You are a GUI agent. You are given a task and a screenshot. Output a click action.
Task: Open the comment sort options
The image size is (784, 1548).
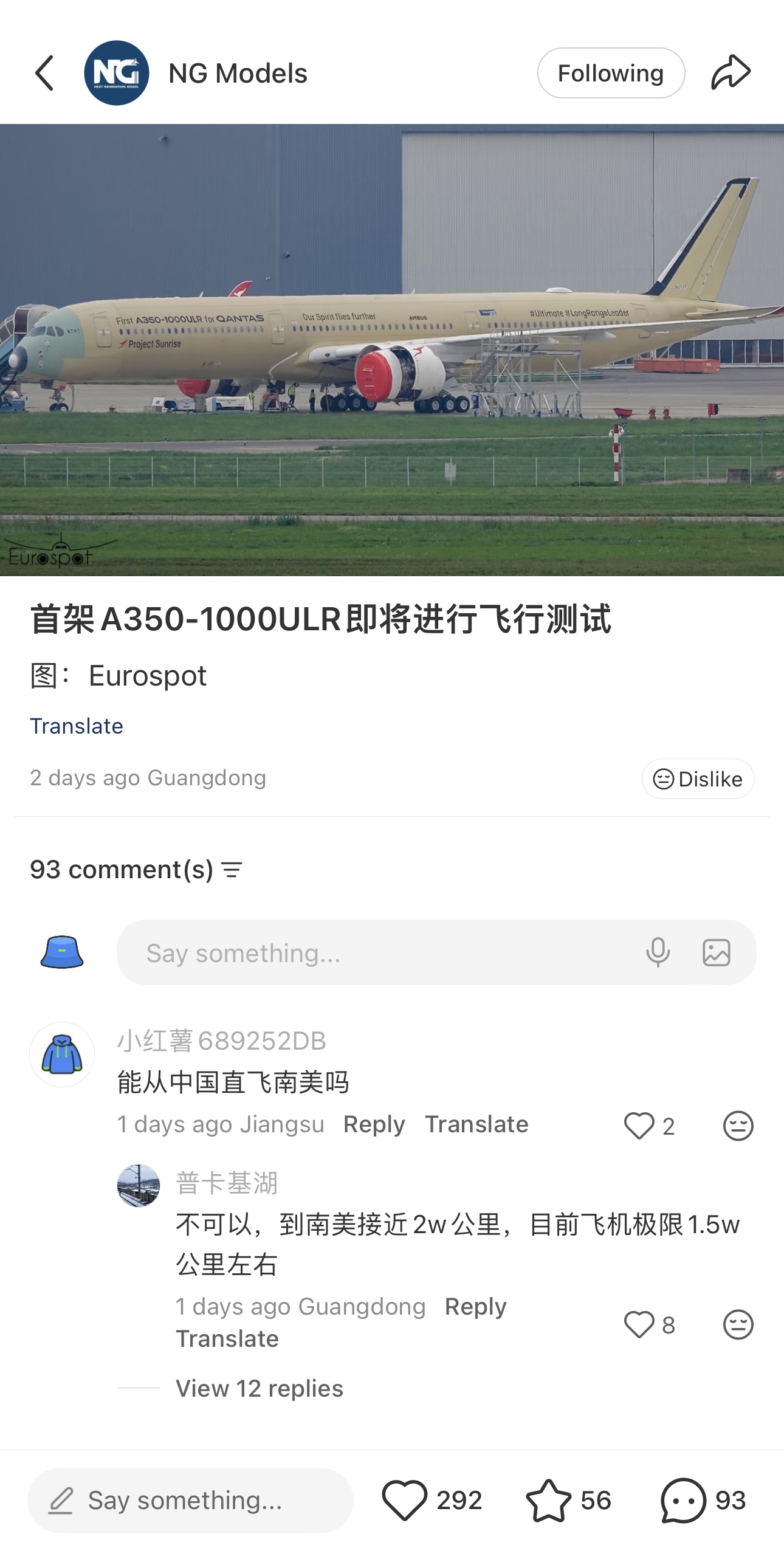pos(232,870)
